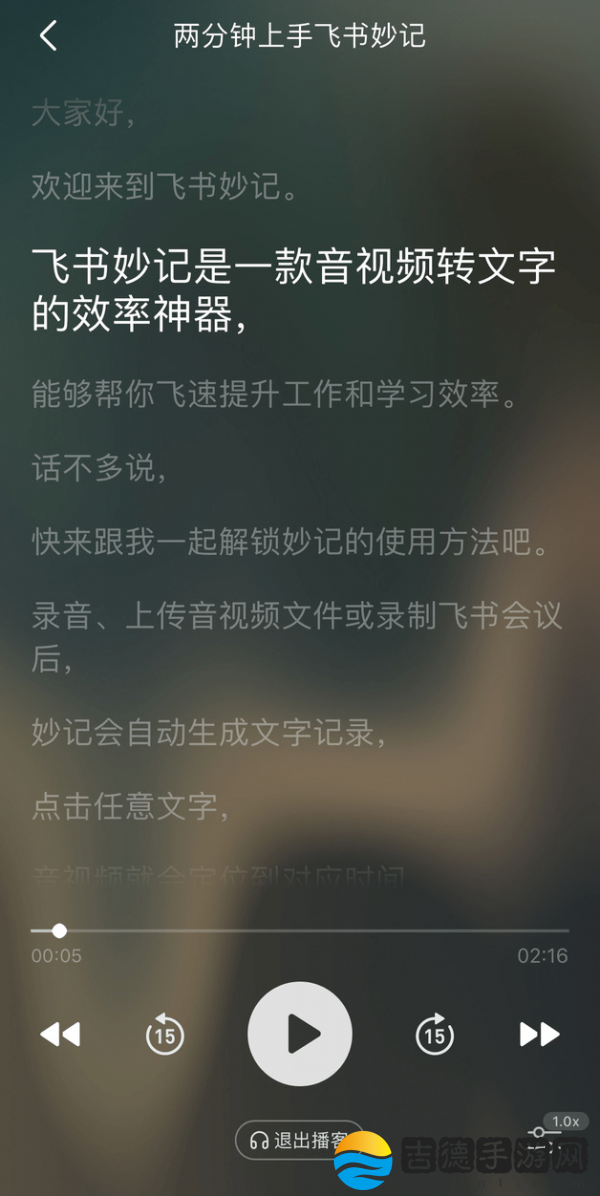
Task: Go back from the Minutes podcast screen
Action: [48, 37]
